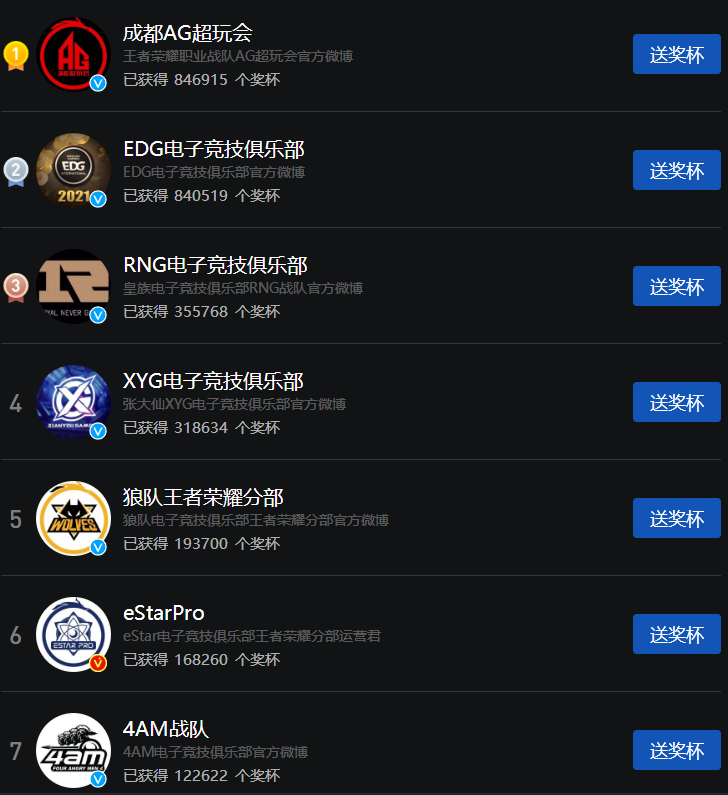Give a trophy to XYG电子竞技俱乐部
This screenshot has width=728, height=795.
676,402
